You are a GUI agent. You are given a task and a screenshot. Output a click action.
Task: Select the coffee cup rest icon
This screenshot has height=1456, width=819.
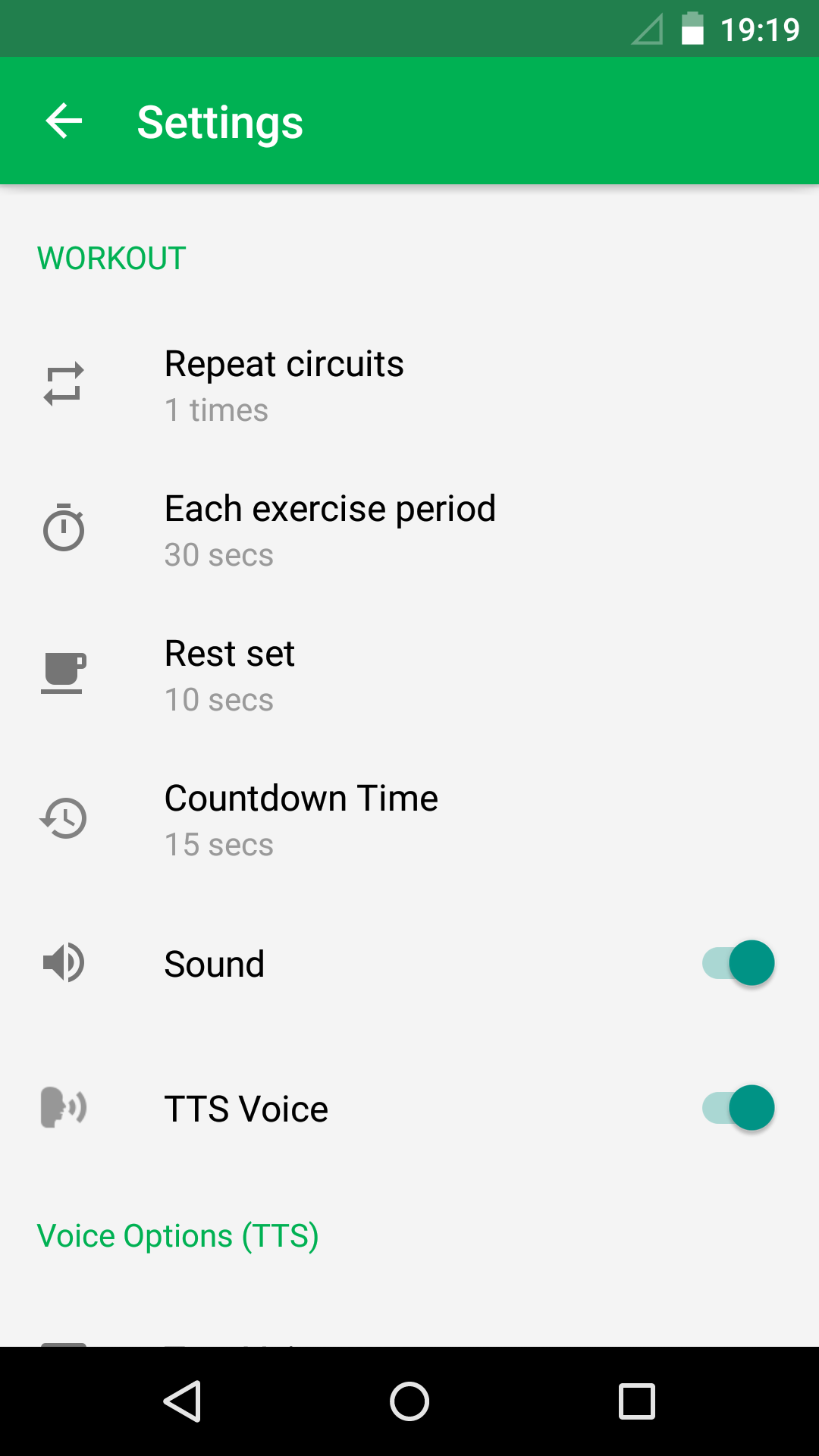[x=64, y=671]
